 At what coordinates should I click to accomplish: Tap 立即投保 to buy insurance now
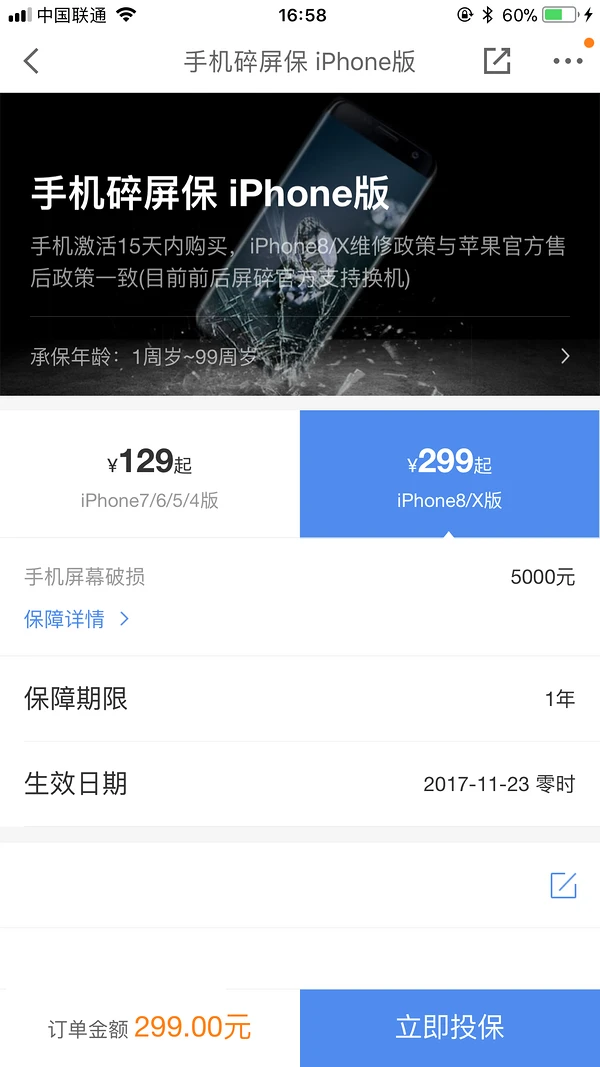[450, 1027]
